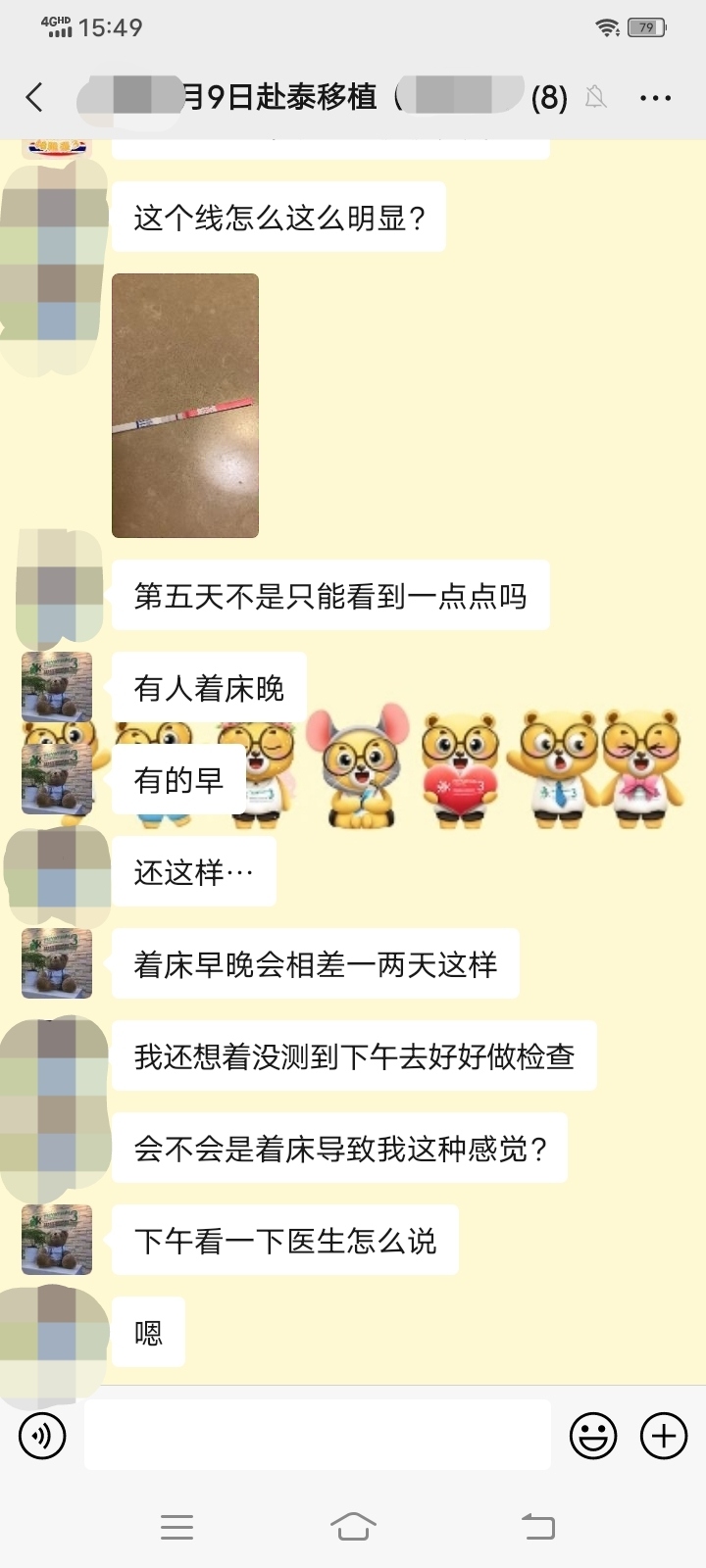Open avatar next to 着床早晚会相差一两天这样
Viewport: 706px width, 1568px height.
click(57, 964)
